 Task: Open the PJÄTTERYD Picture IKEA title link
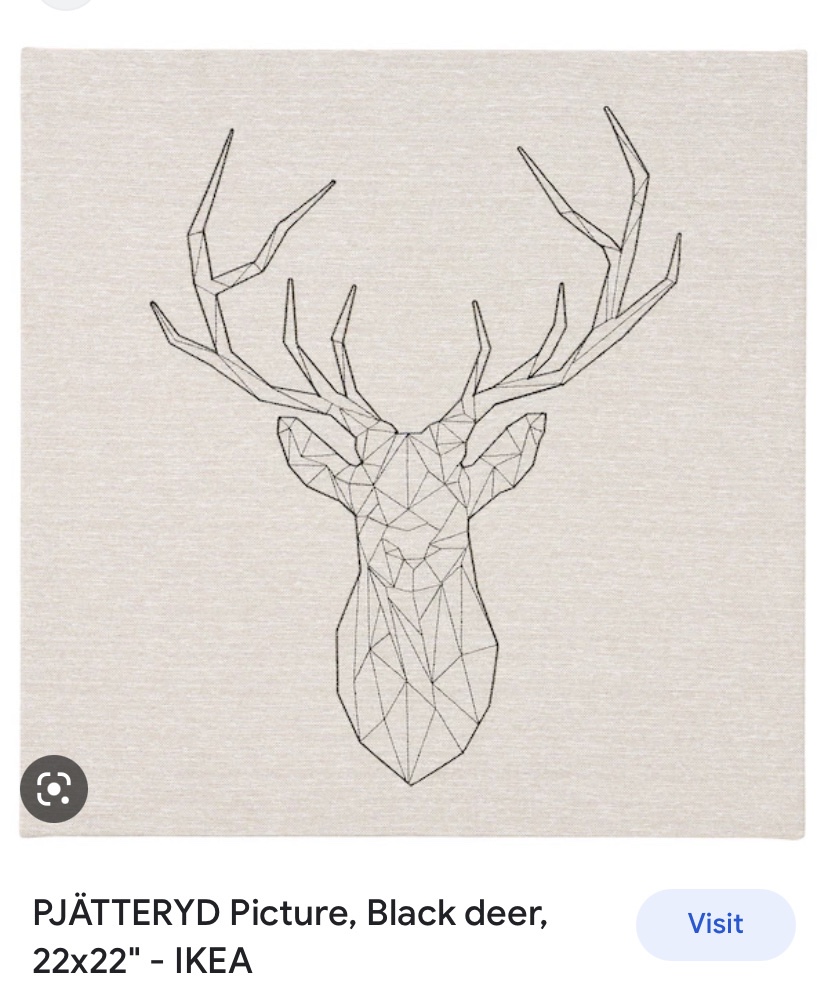[x=290, y=936]
